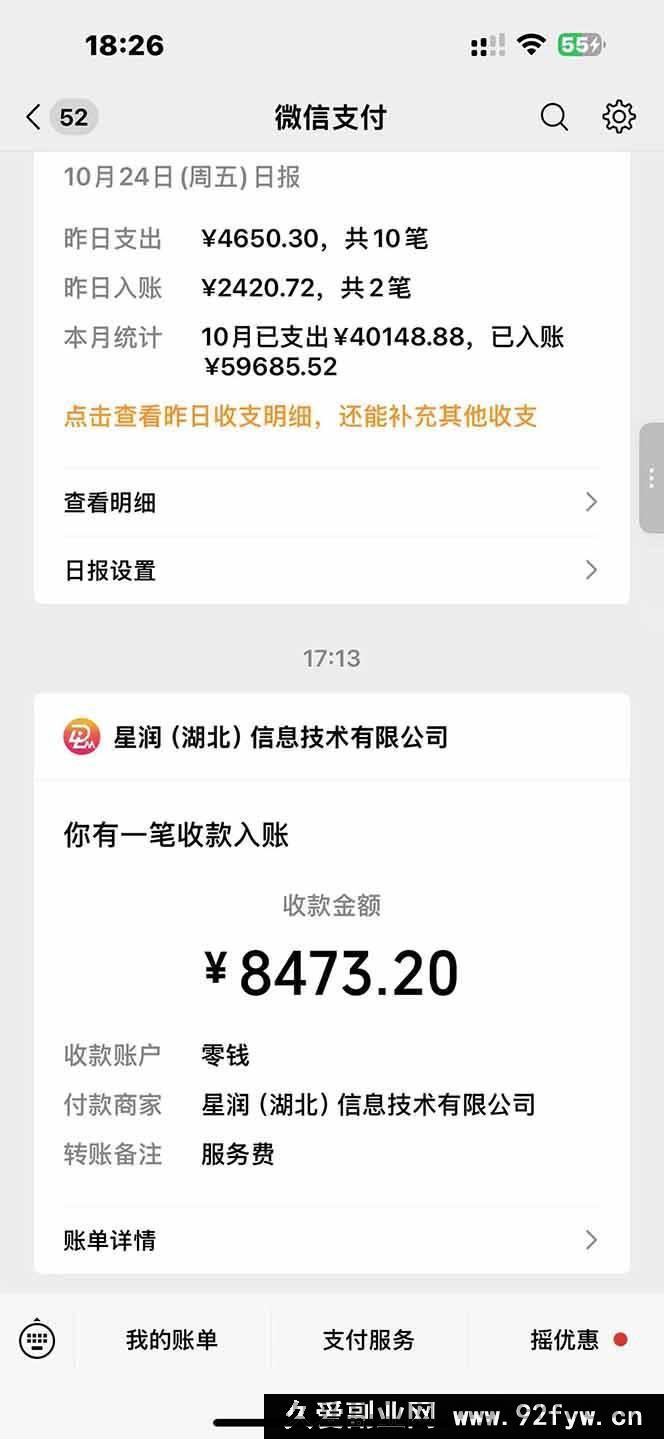664x1439 pixels.
Task: Open WeChat Pay settings gear
Action: (x=619, y=117)
